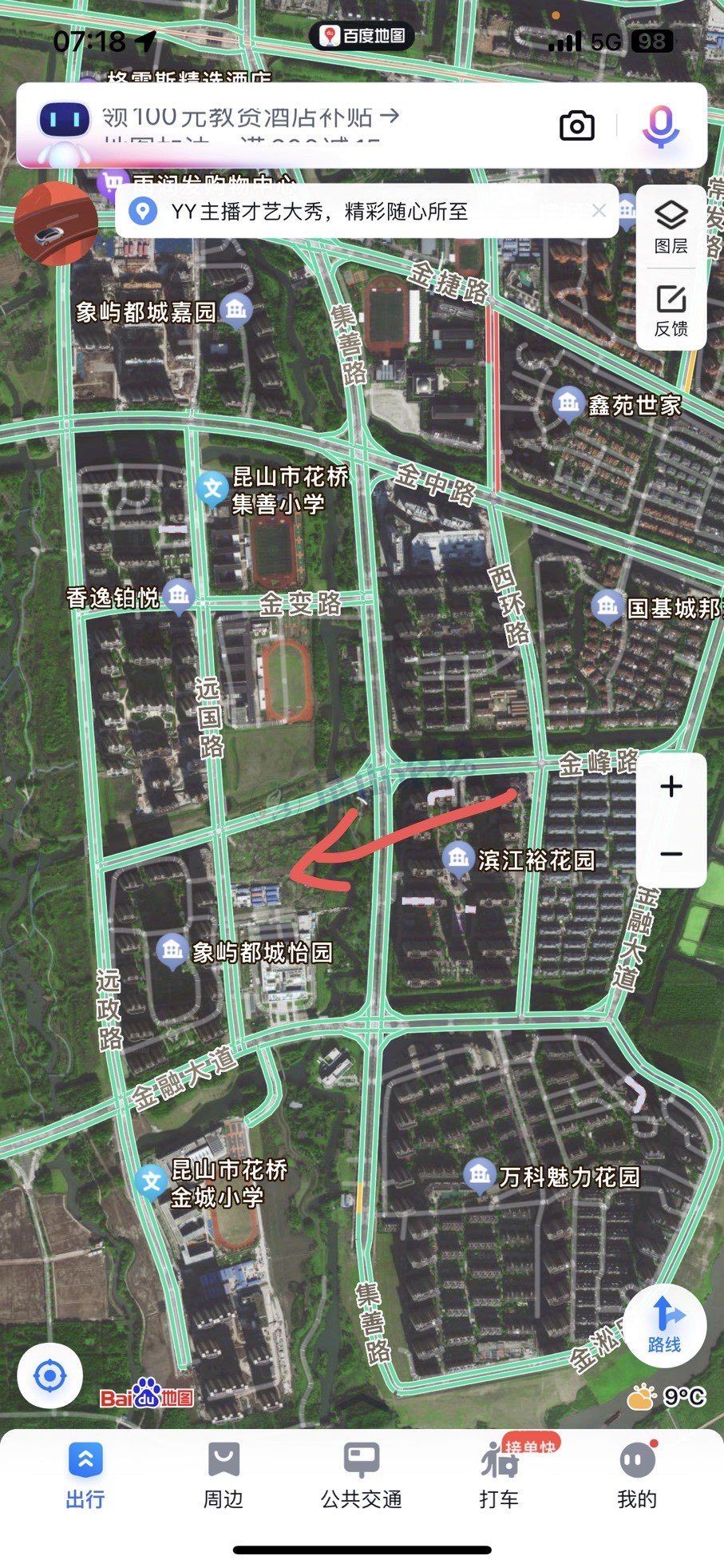Open 反馈 feedback

coord(671,312)
